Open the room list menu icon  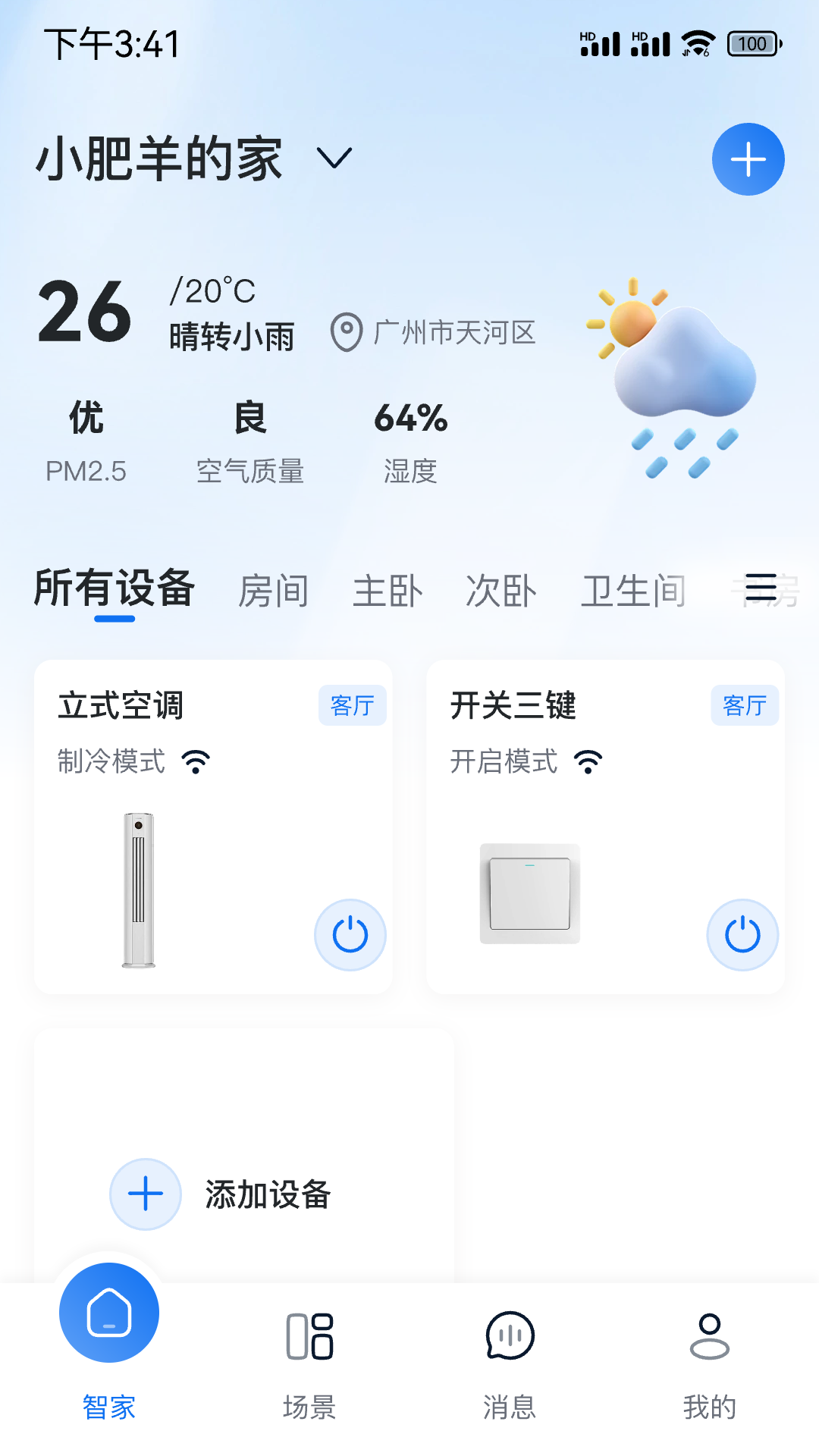coord(761,588)
